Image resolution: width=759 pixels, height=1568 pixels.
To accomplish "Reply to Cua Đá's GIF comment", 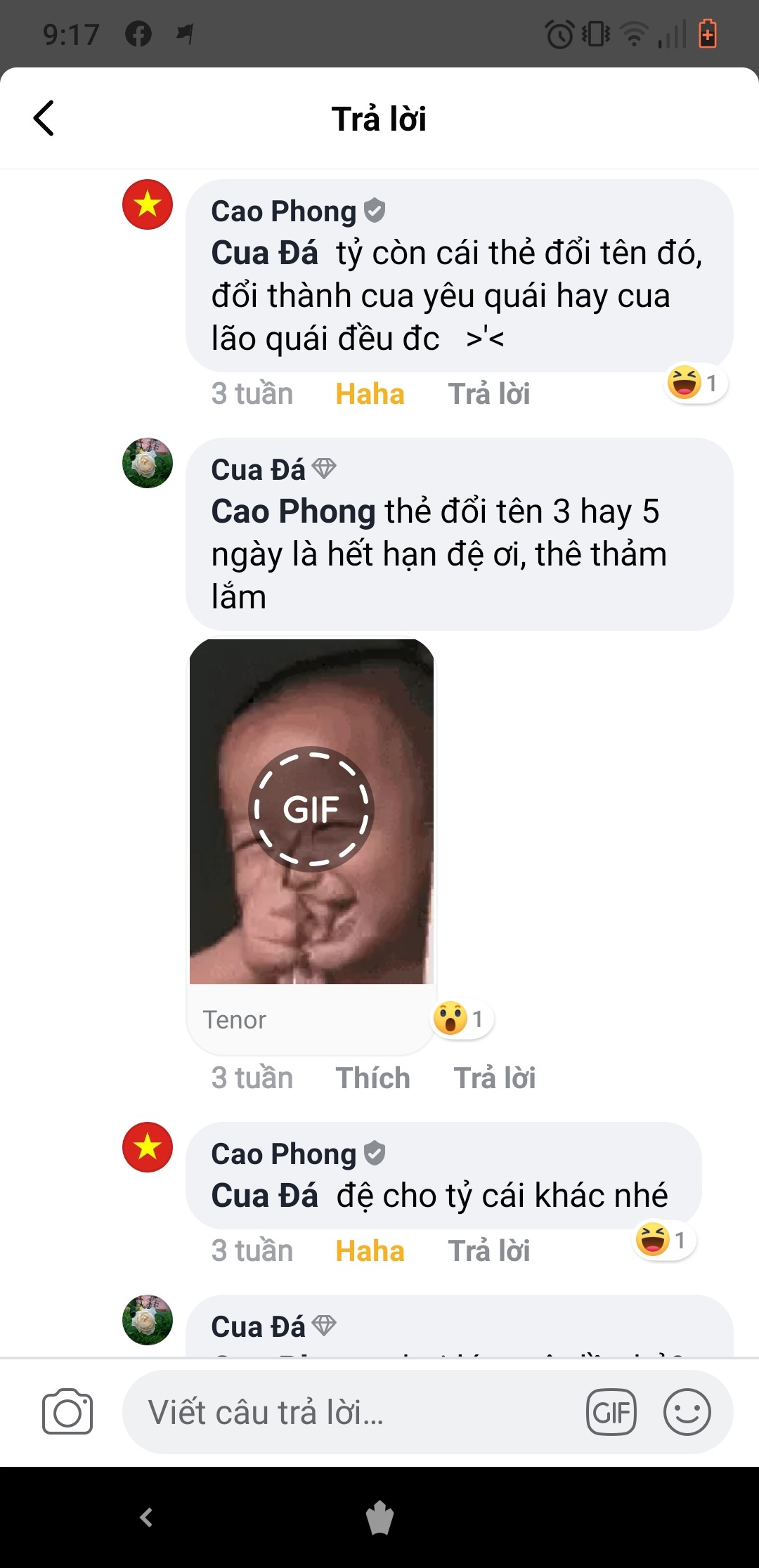I will pyautogui.click(x=494, y=1078).
